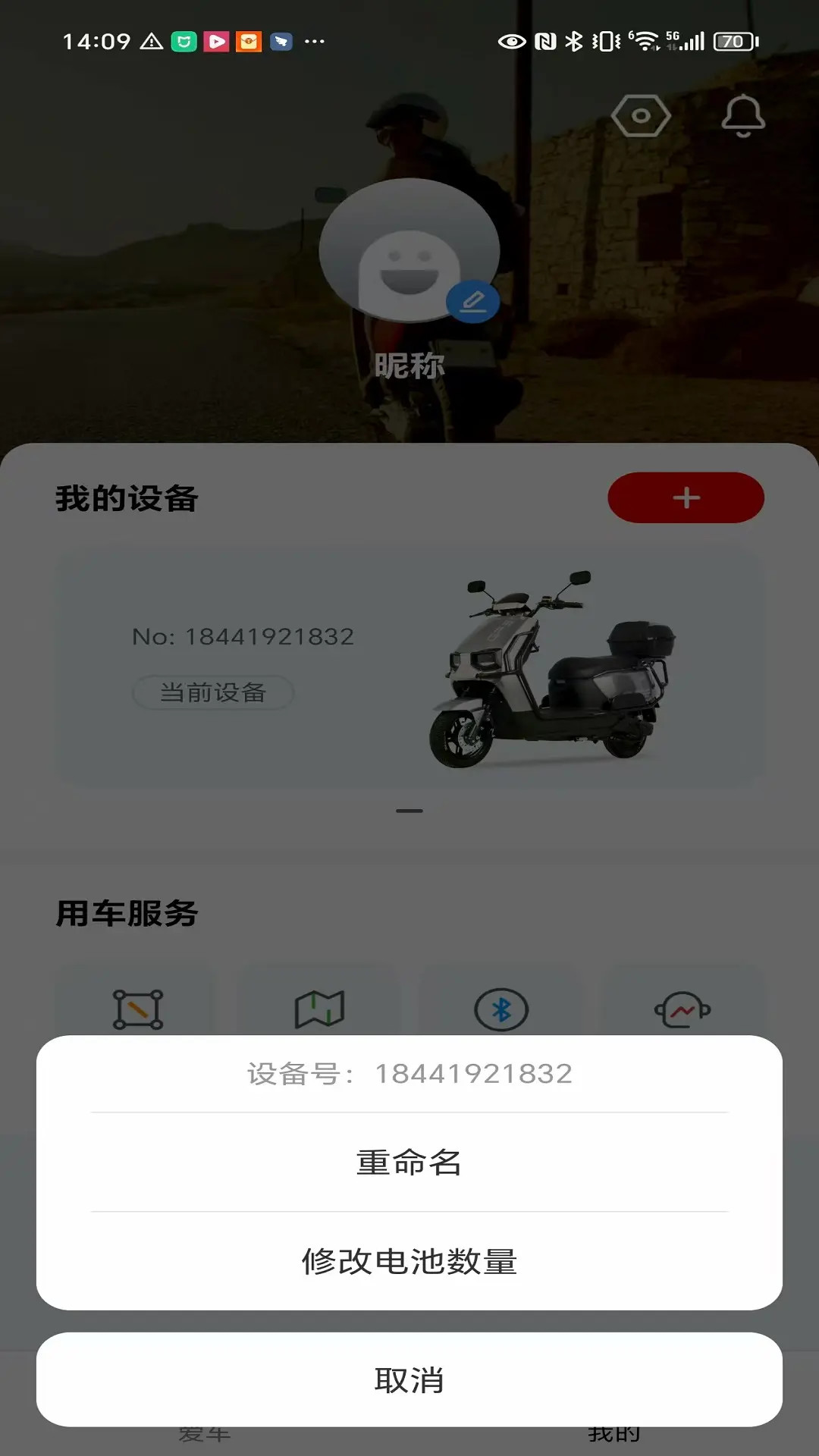Open the map service icon
This screenshot has width=819, height=1456.
(x=318, y=1009)
